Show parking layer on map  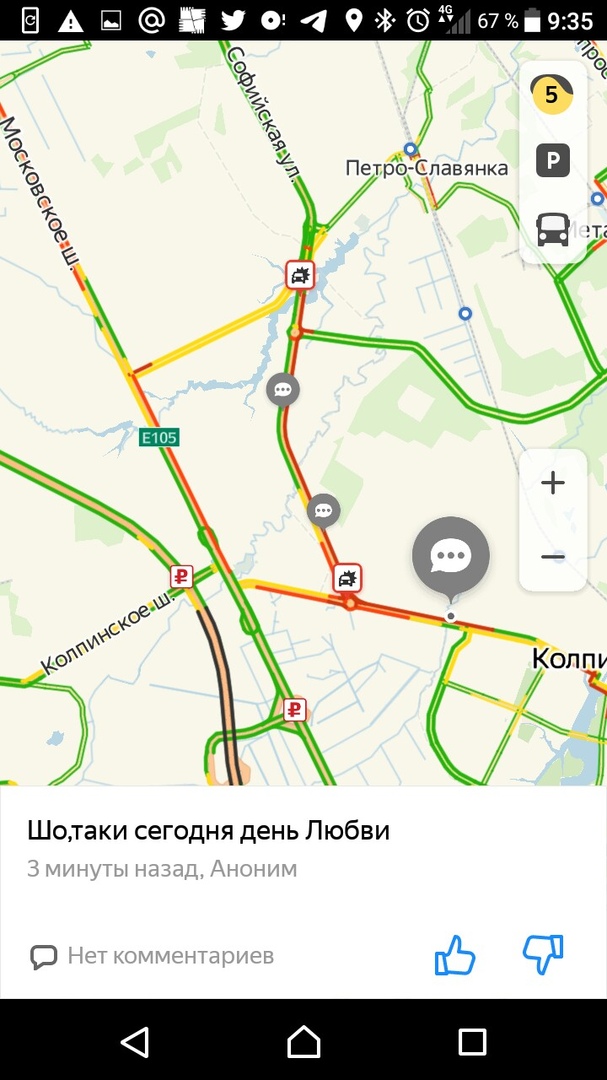tap(552, 161)
